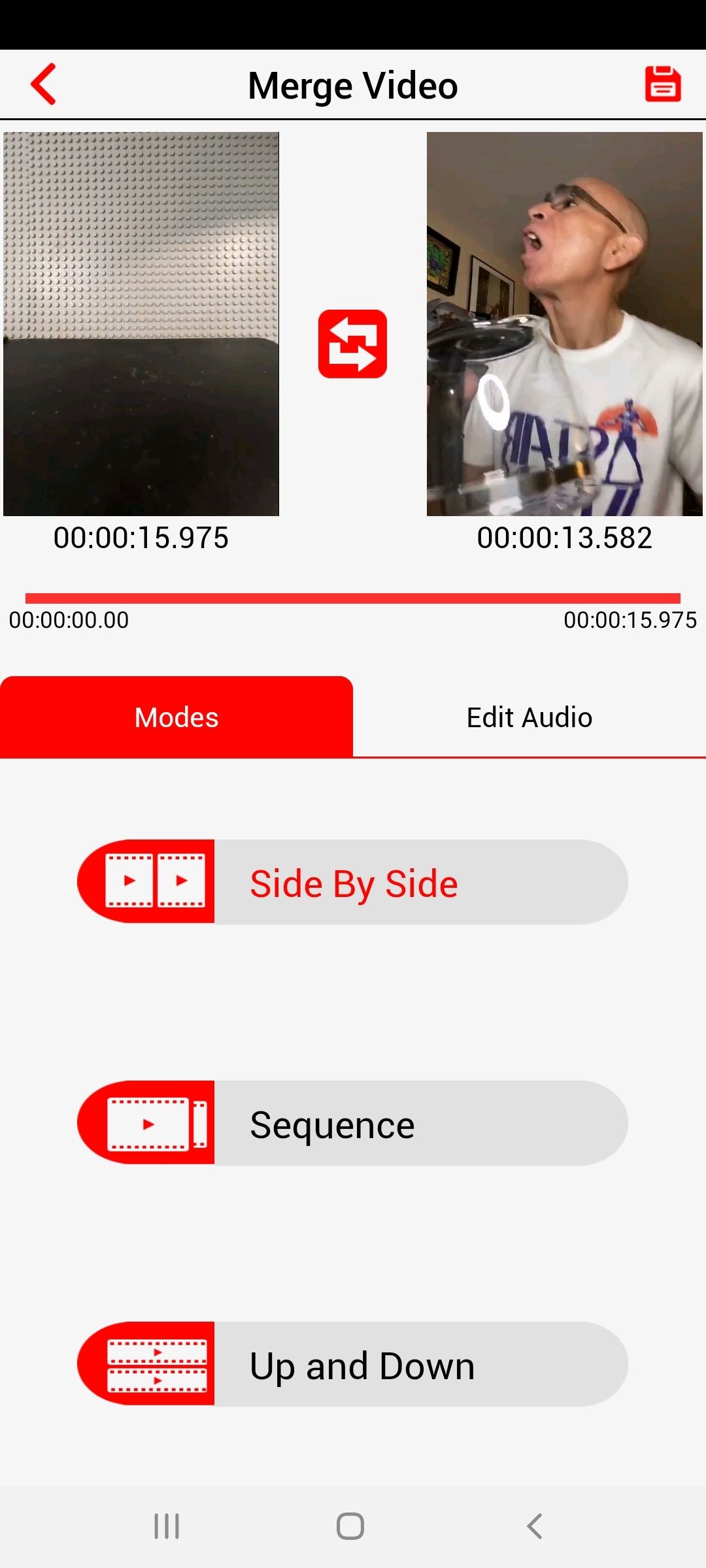Screen dimensions: 706x1568
Task: Select the left video lasting 00:00:15.975
Action: coord(141,324)
